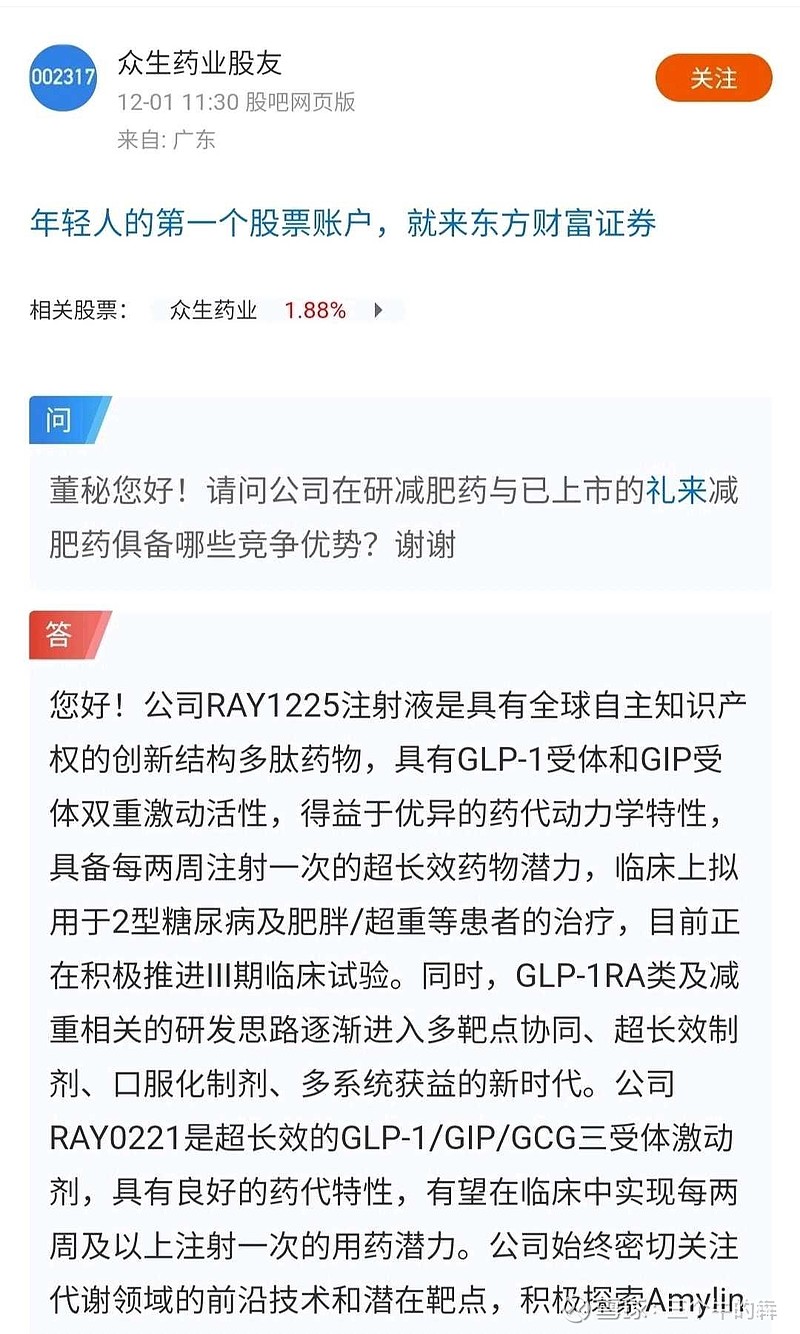
Task: Click the 答 answer badge icon
Action: point(56,633)
